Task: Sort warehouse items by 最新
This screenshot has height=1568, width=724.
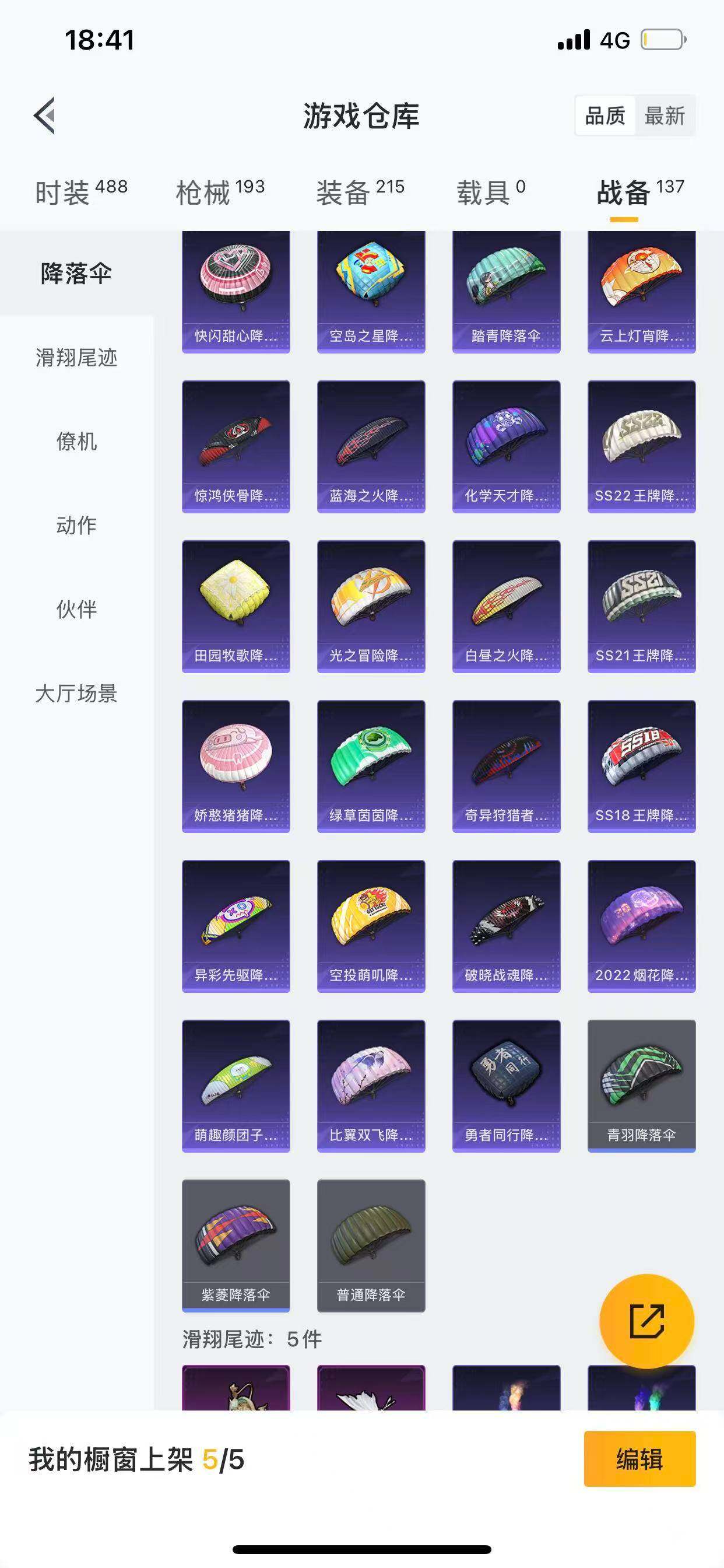Action: (665, 116)
